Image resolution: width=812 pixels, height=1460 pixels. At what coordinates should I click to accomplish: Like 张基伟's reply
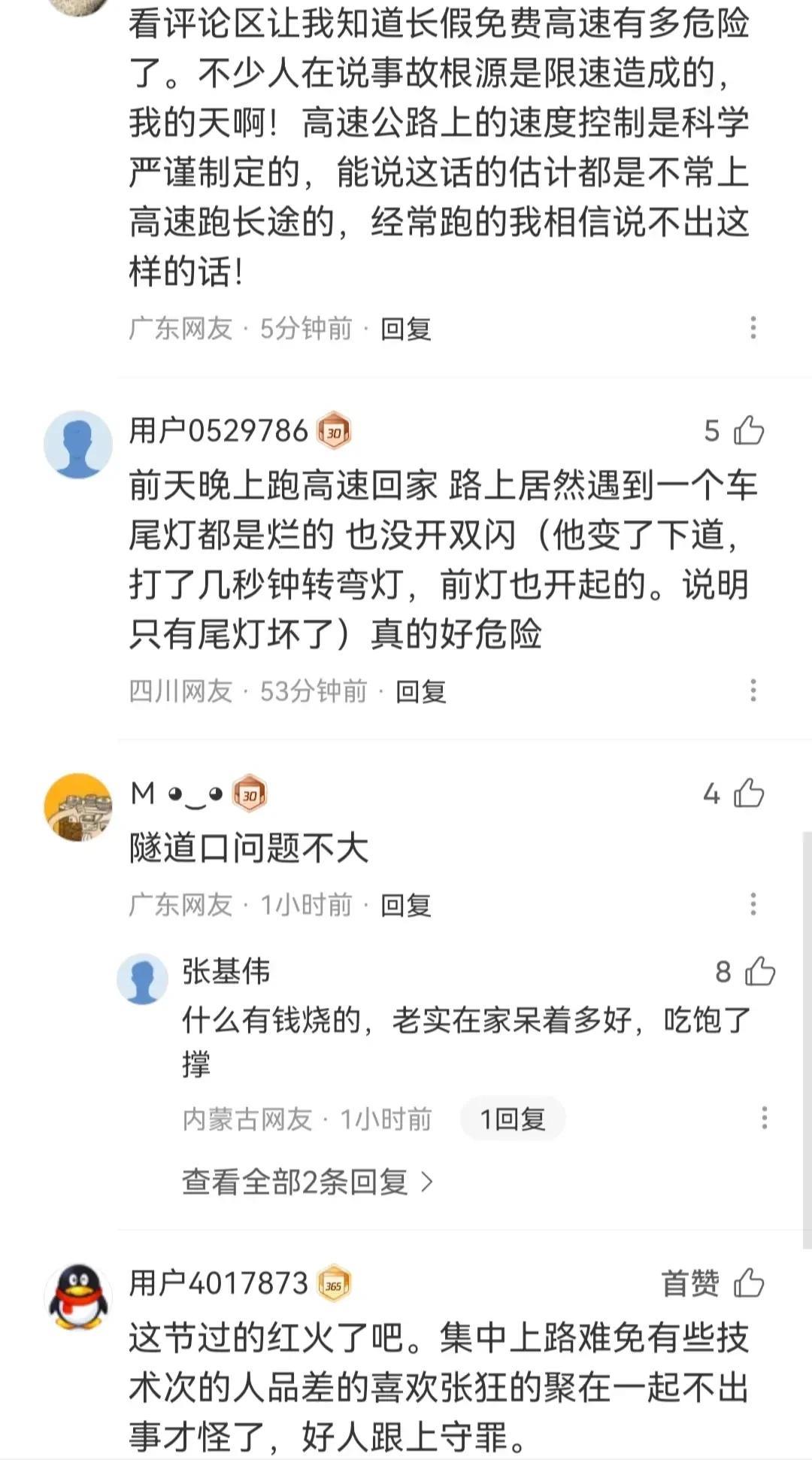(x=759, y=971)
